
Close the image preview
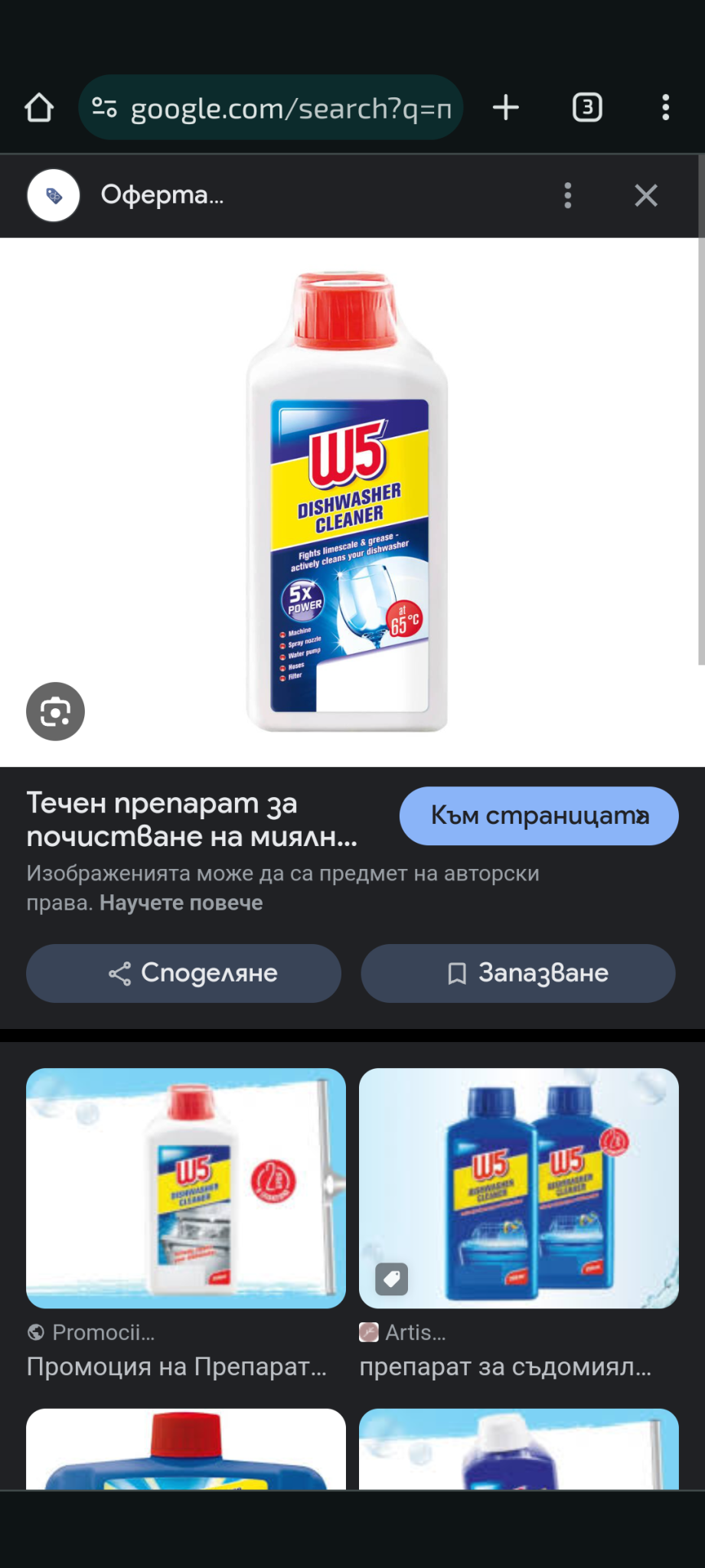646,196
